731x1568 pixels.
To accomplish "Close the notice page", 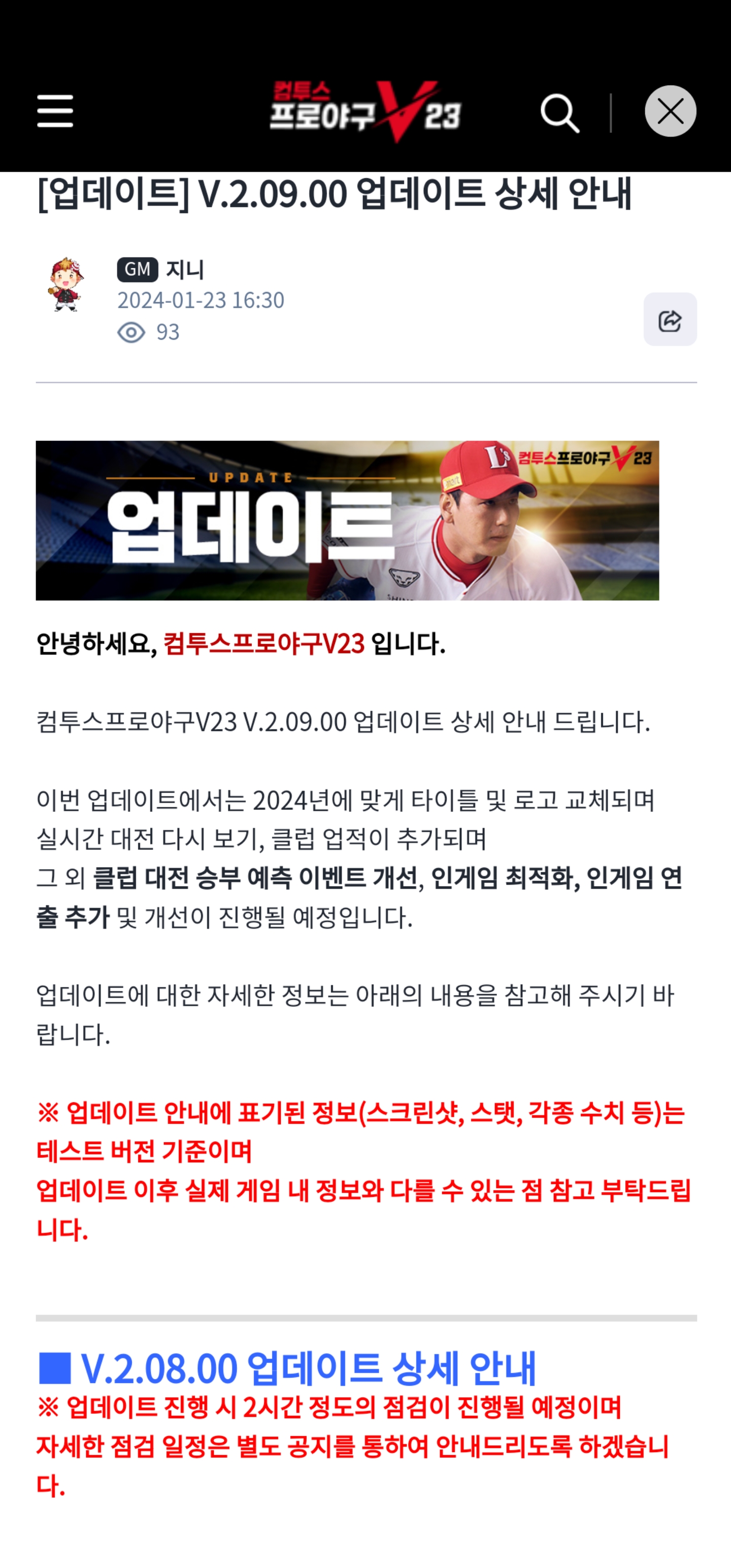I will click(x=670, y=111).
